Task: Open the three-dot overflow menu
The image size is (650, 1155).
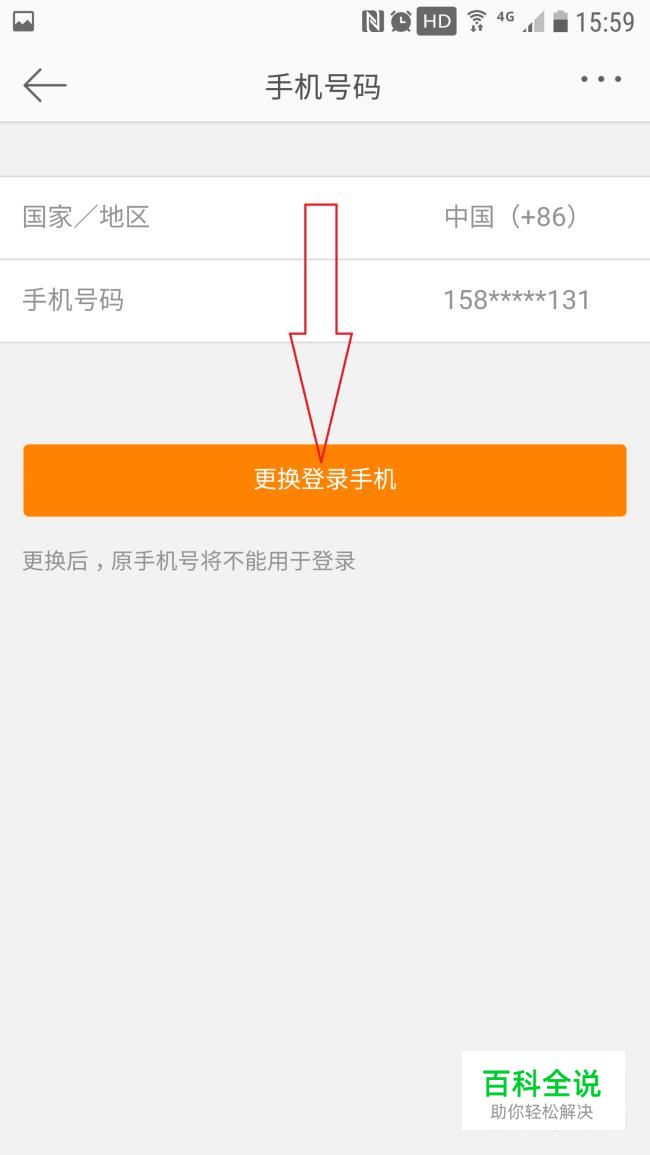Action: (x=601, y=80)
